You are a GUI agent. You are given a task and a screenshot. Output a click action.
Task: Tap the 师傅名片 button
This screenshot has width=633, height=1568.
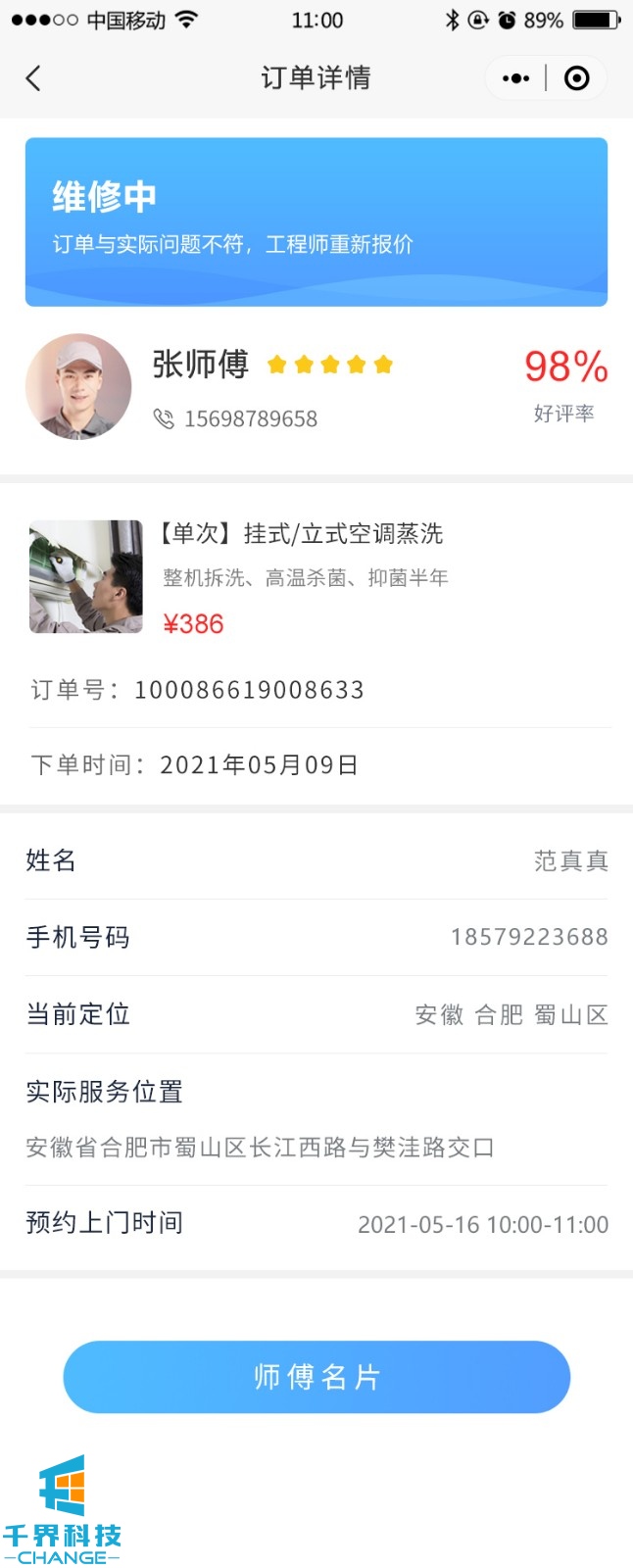(316, 1377)
